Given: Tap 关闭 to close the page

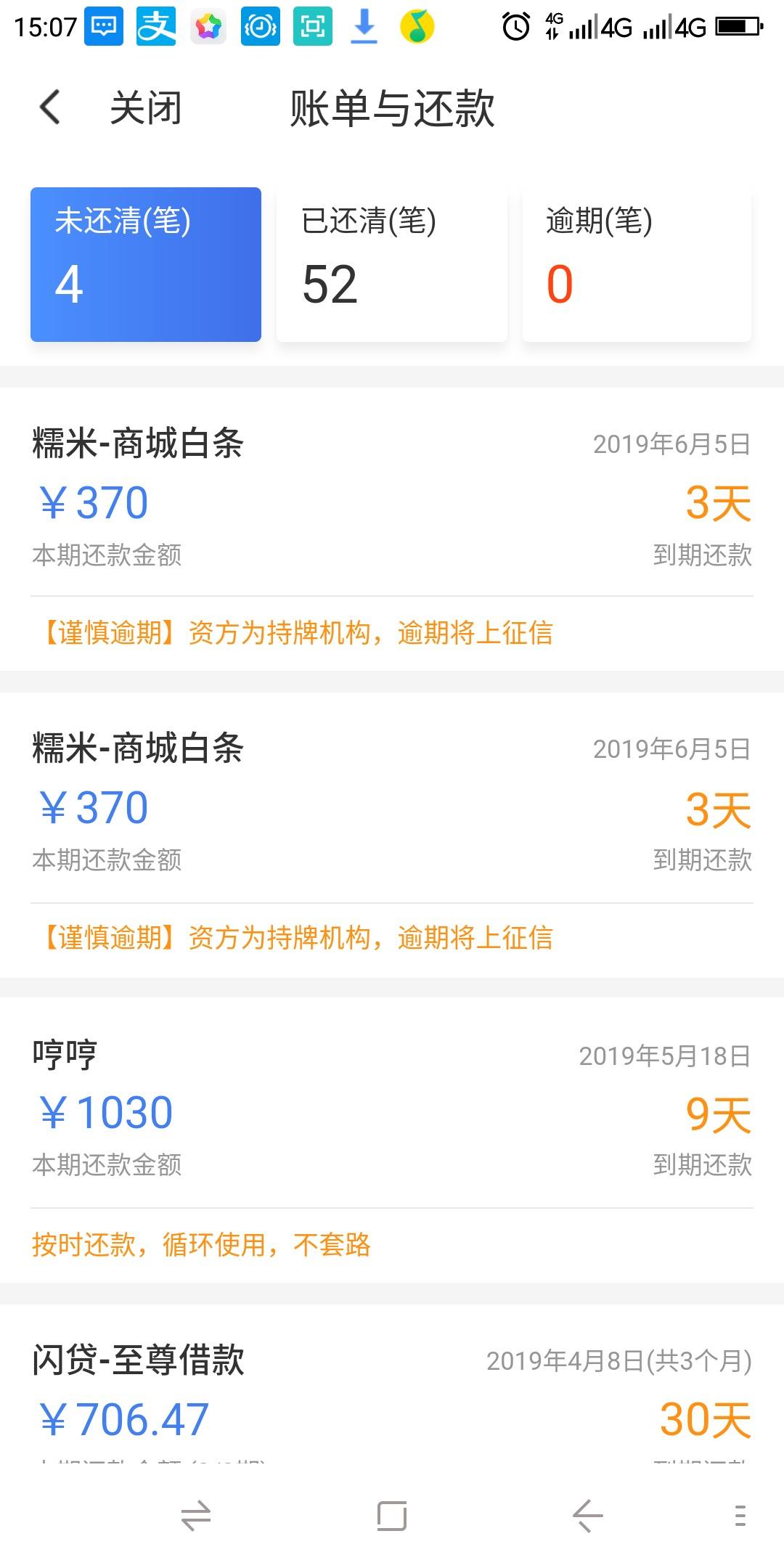Looking at the screenshot, I should click(145, 108).
